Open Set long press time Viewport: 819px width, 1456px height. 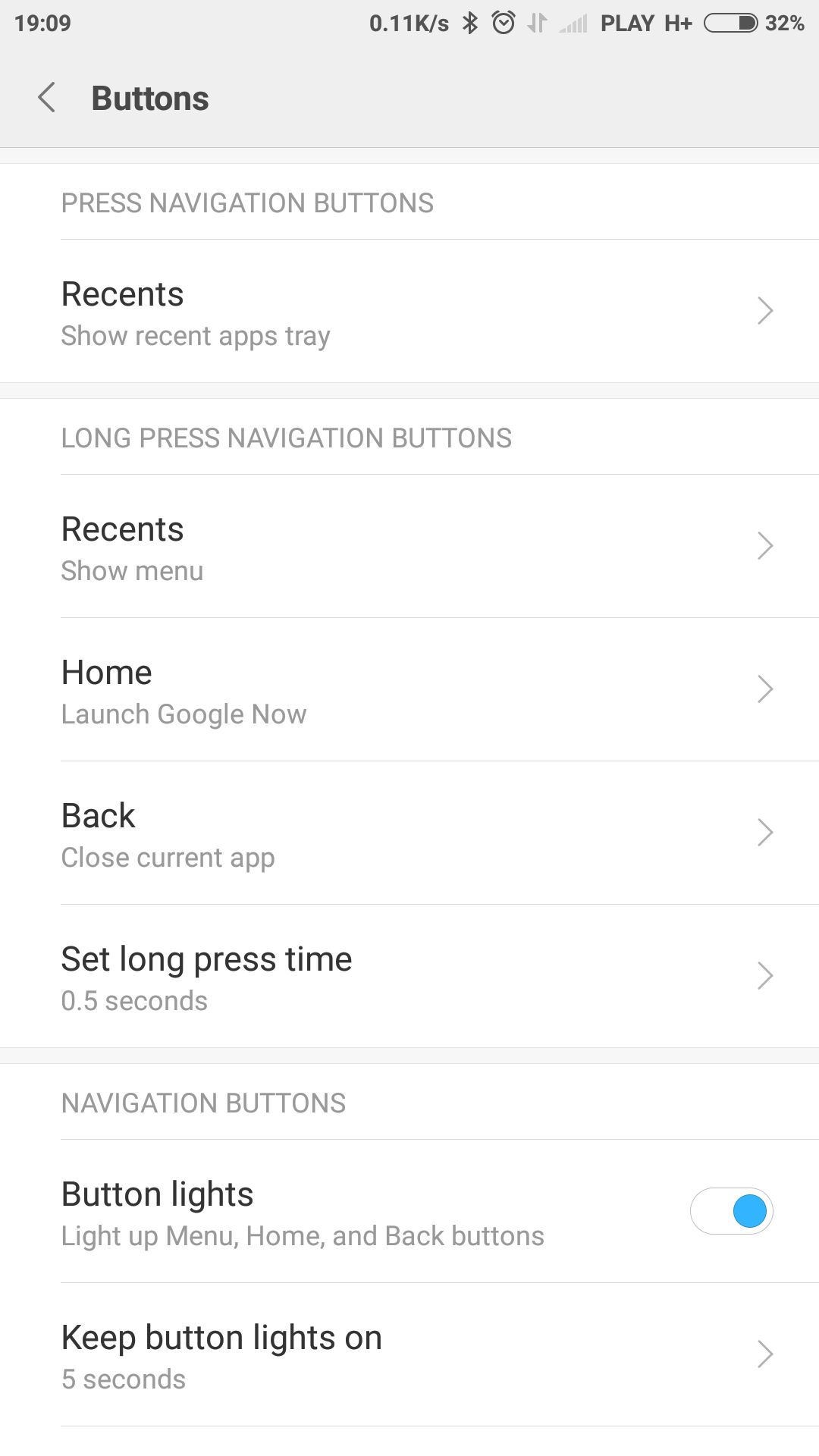click(x=409, y=976)
